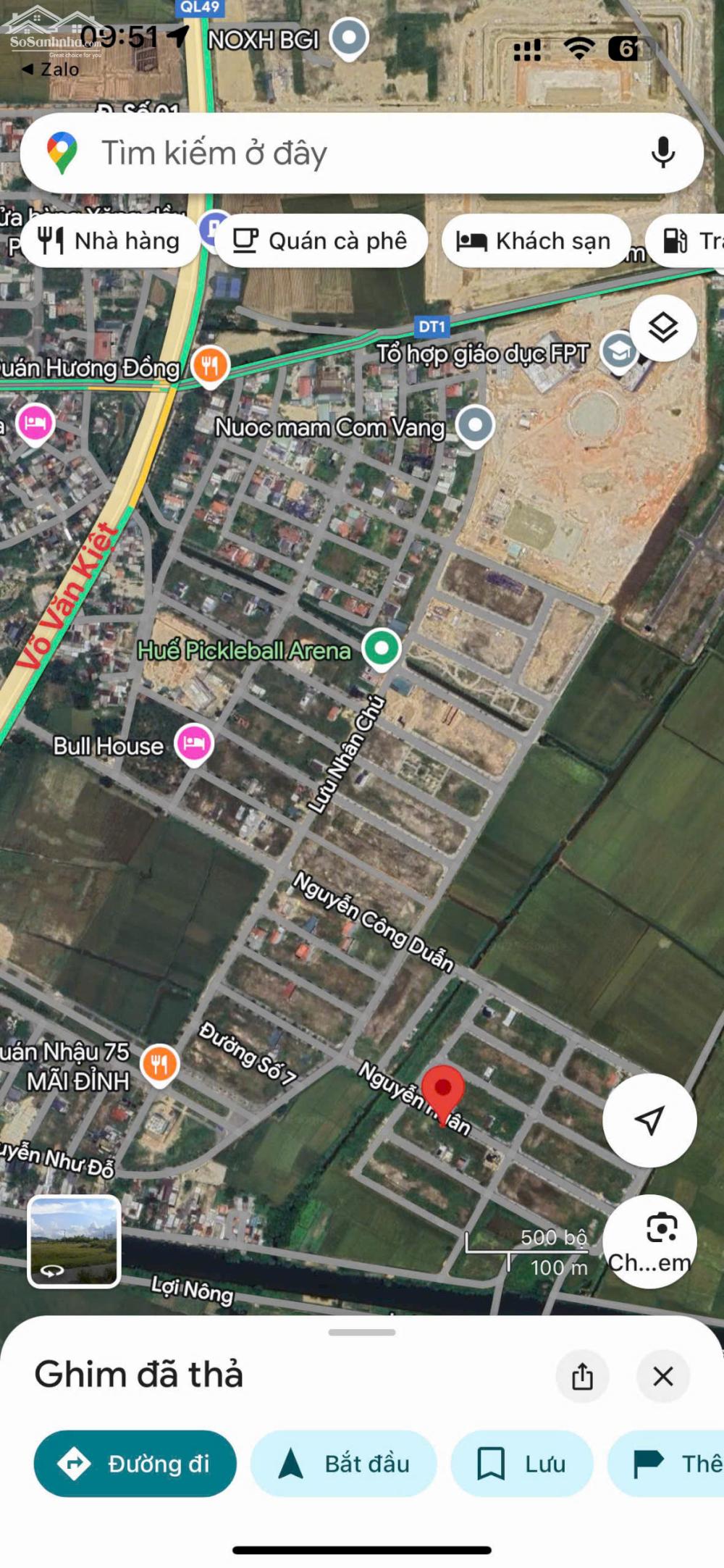Image resolution: width=724 pixels, height=1568 pixels.
Task: Open the Nuoc mam Com Vang marker
Action: tap(475, 425)
